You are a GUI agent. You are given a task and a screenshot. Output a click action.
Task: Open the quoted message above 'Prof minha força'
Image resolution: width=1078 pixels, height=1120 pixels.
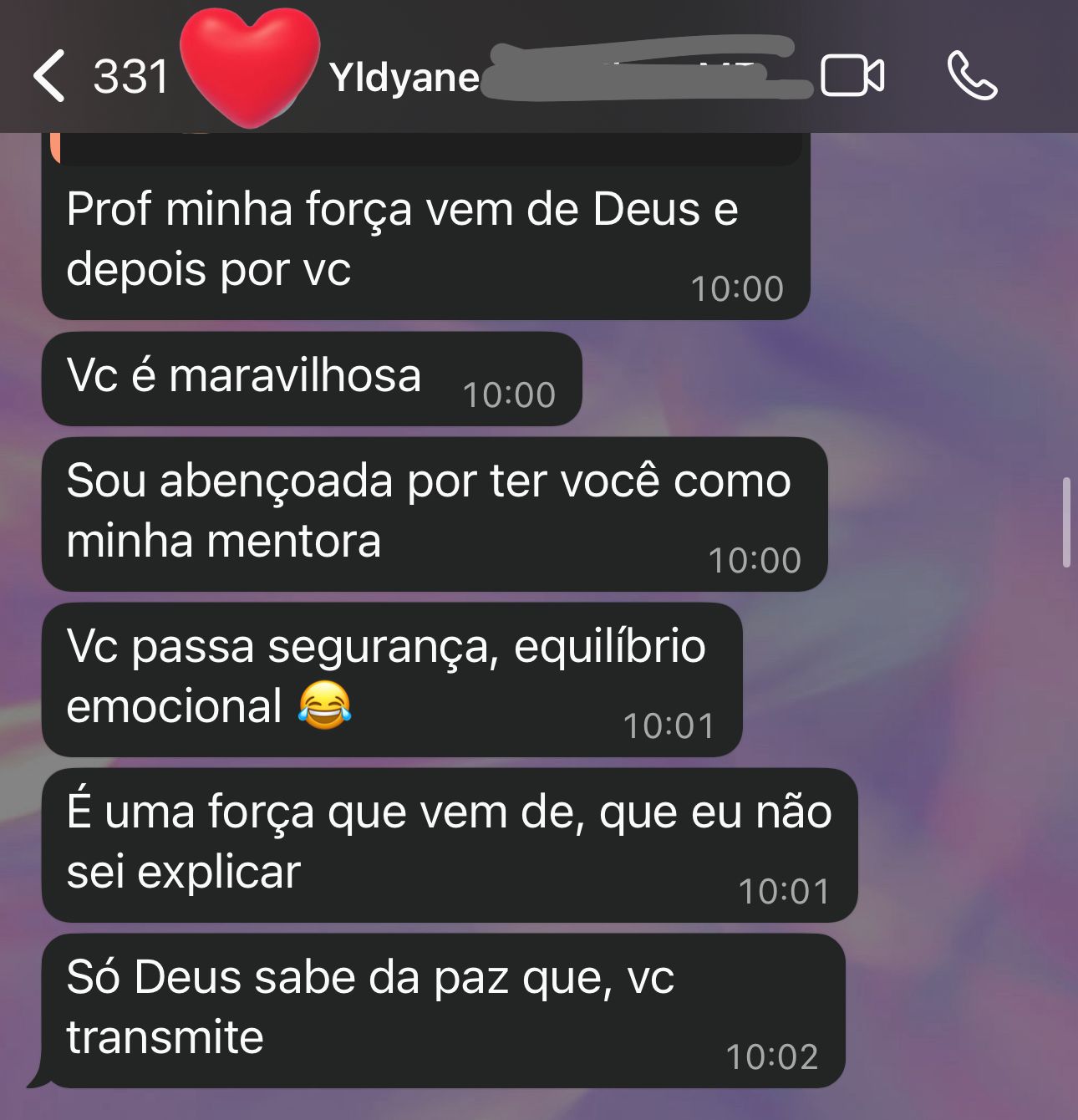point(426,150)
